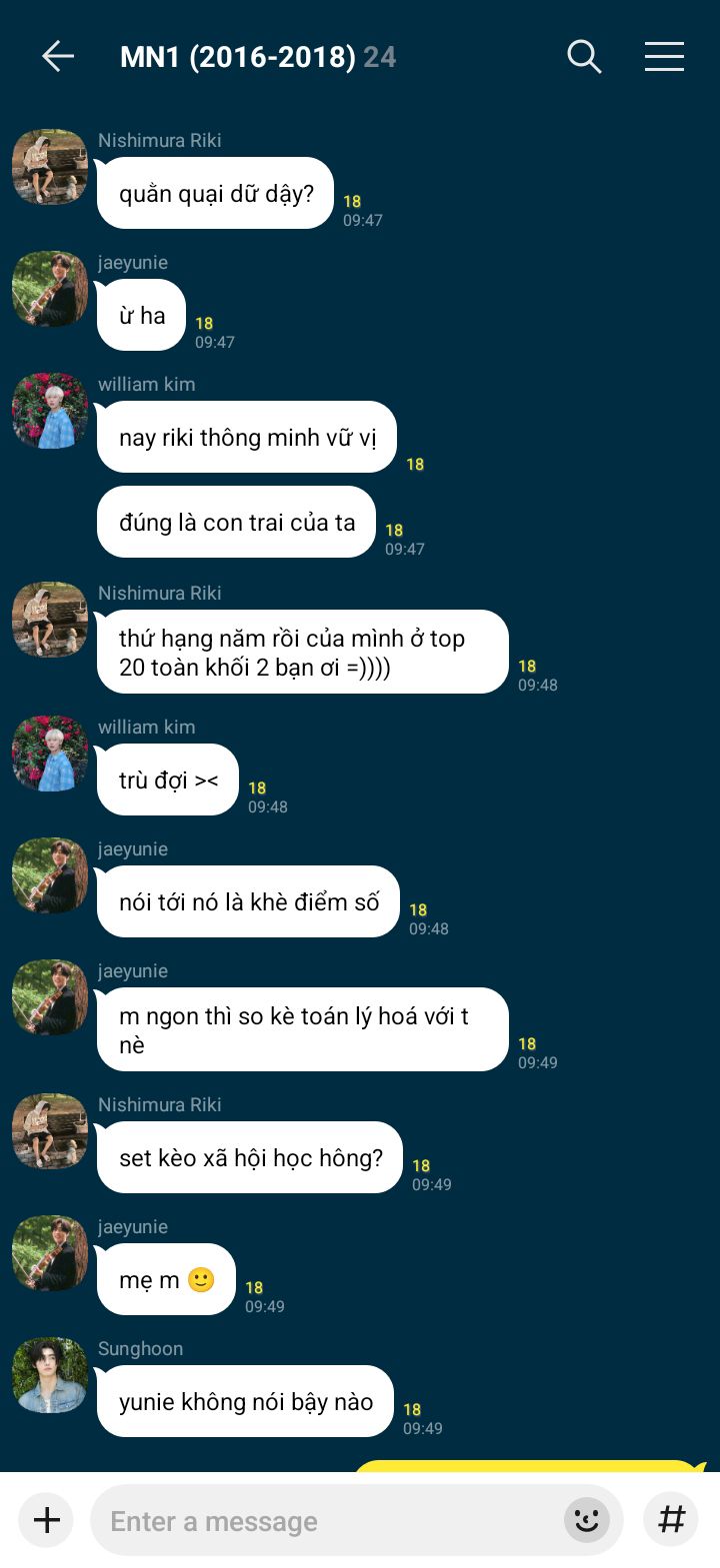Screen dimensions: 720x1568
Task: Open the plus attachment menu
Action: tap(47, 1520)
